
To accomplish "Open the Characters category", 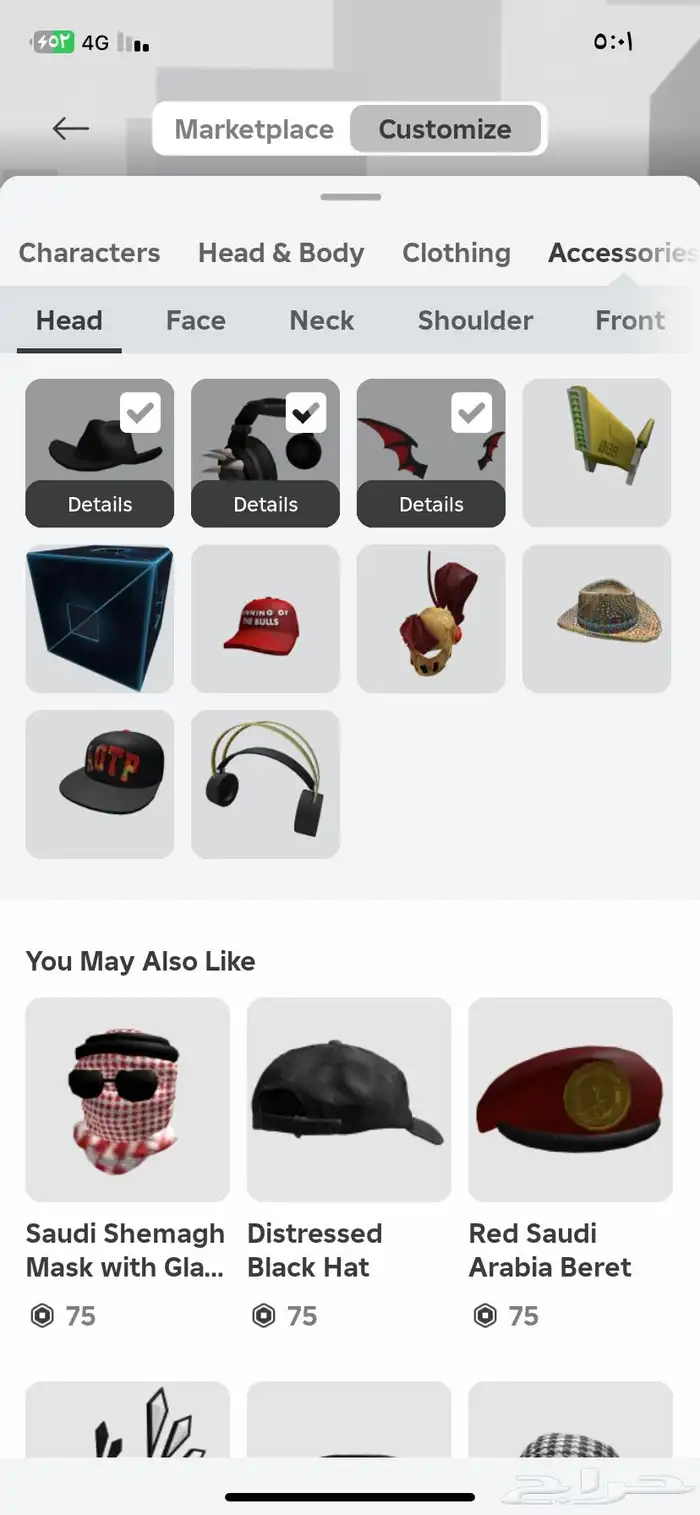I will [x=89, y=253].
